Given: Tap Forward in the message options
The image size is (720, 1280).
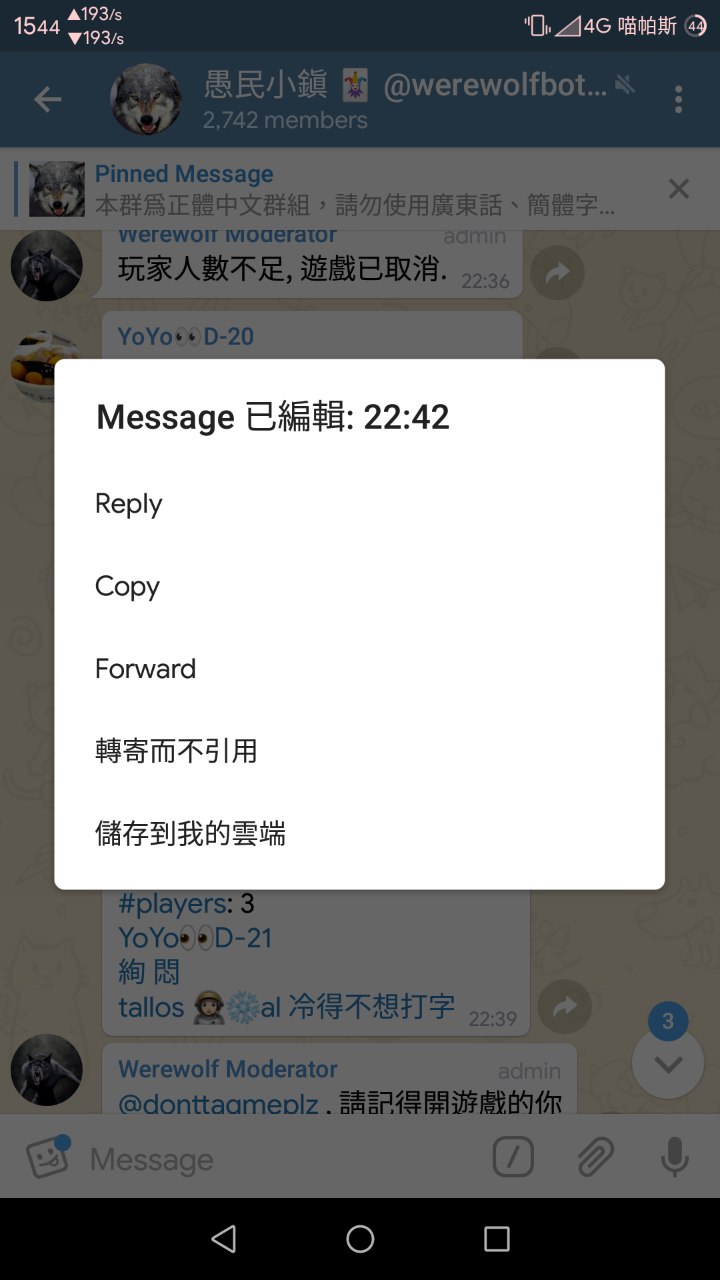Looking at the screenshot, I should (x=146, y=668).
